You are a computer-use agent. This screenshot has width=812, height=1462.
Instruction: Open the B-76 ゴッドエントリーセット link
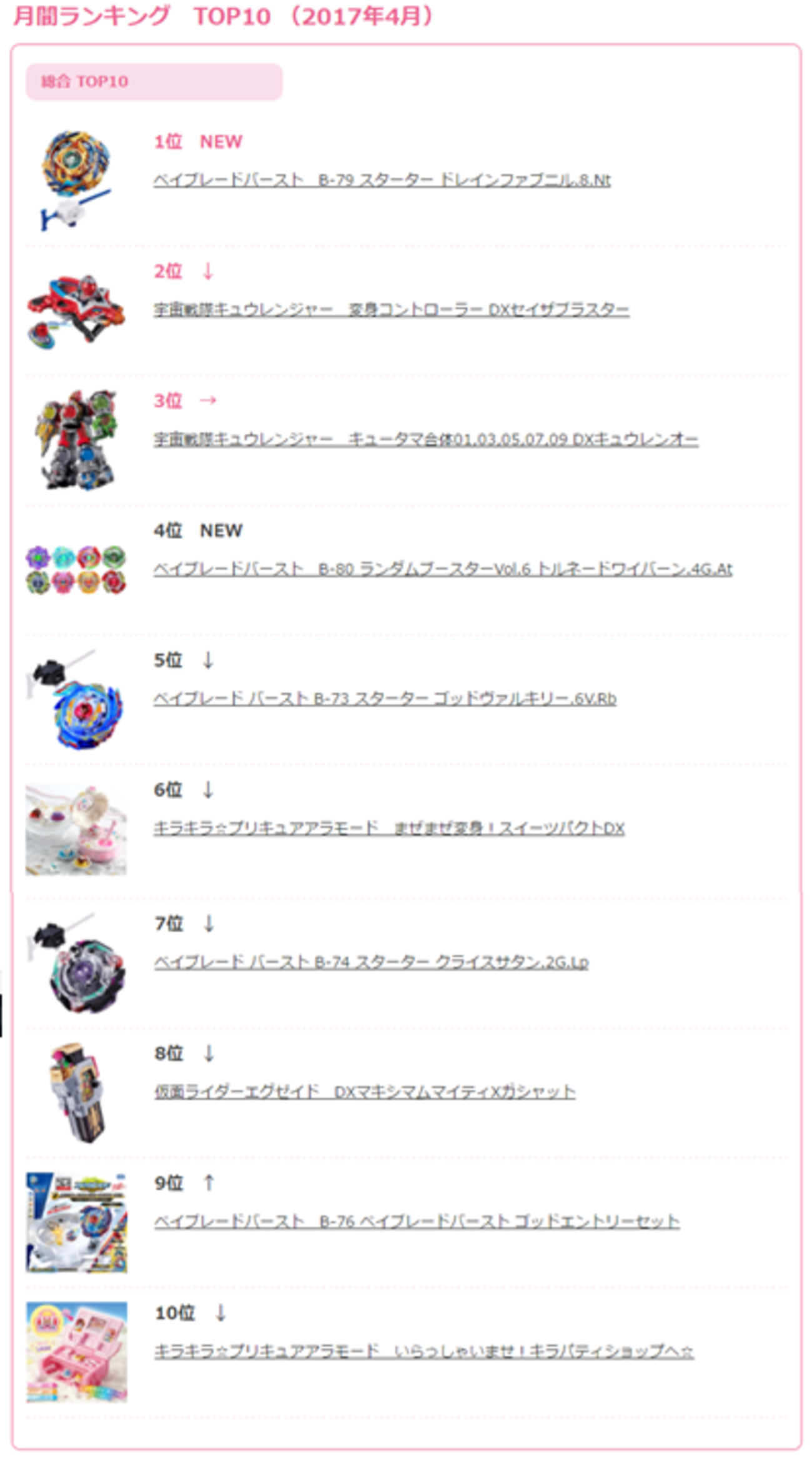(417, 1221)
